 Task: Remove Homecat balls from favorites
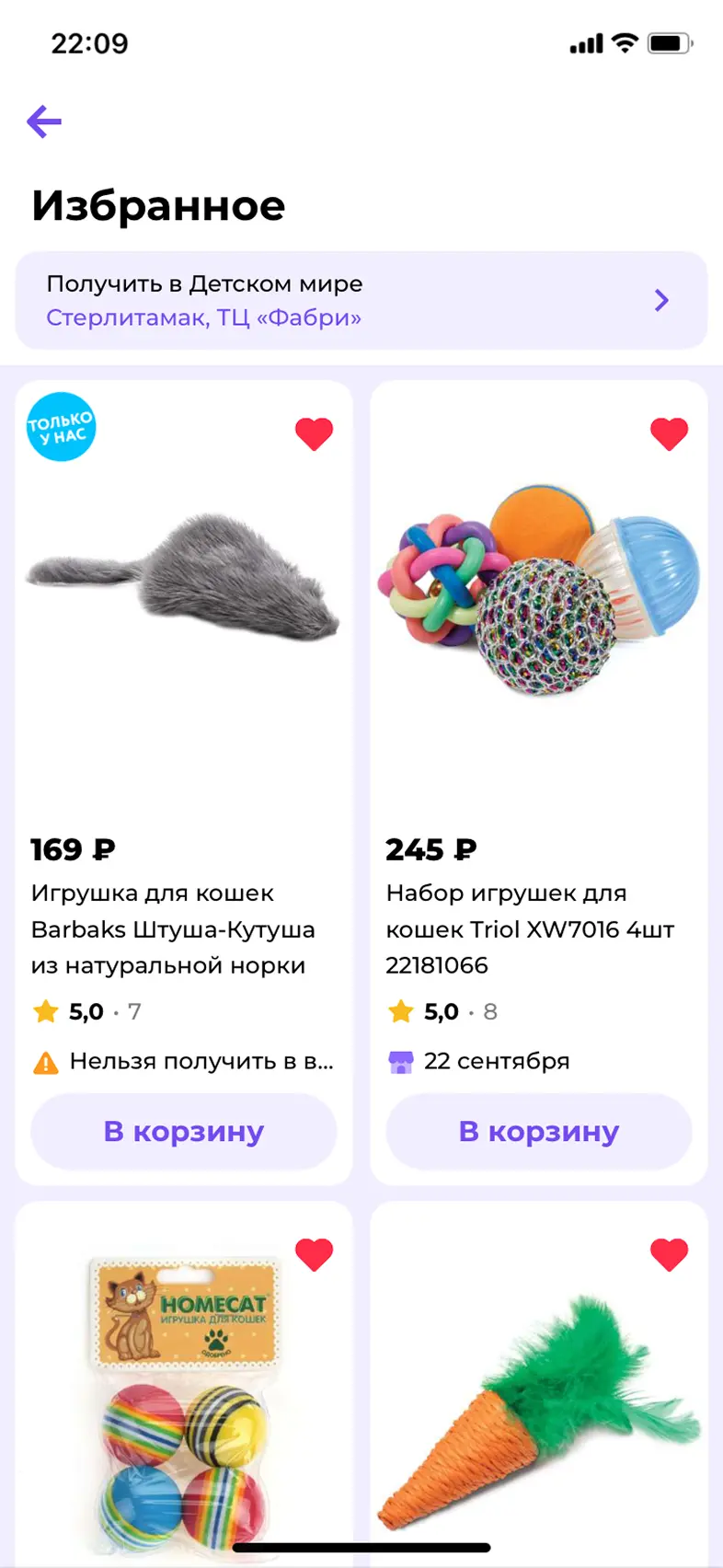[314, 1253]
